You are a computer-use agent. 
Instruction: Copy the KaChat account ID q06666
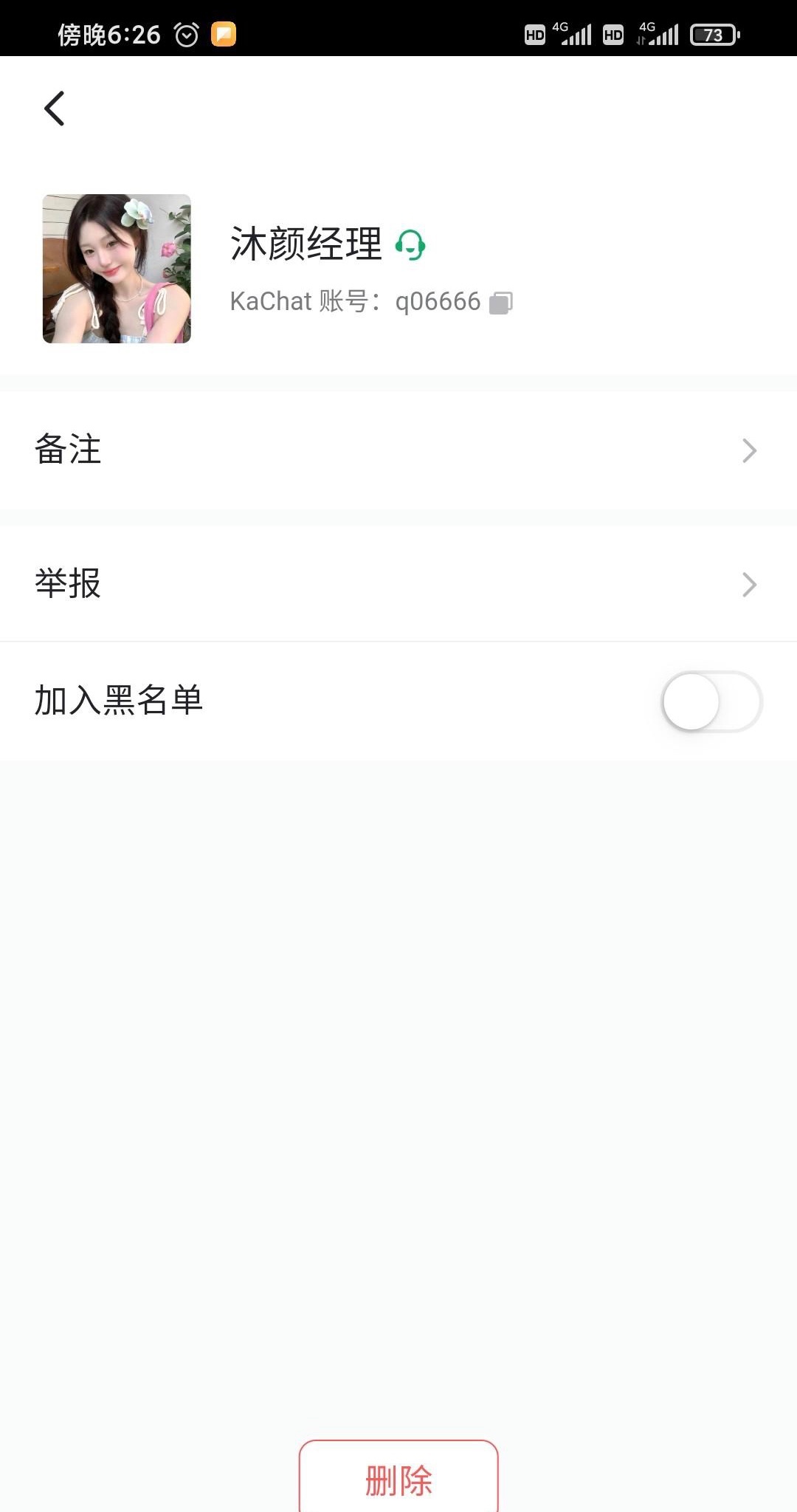(x=501, y=303)
